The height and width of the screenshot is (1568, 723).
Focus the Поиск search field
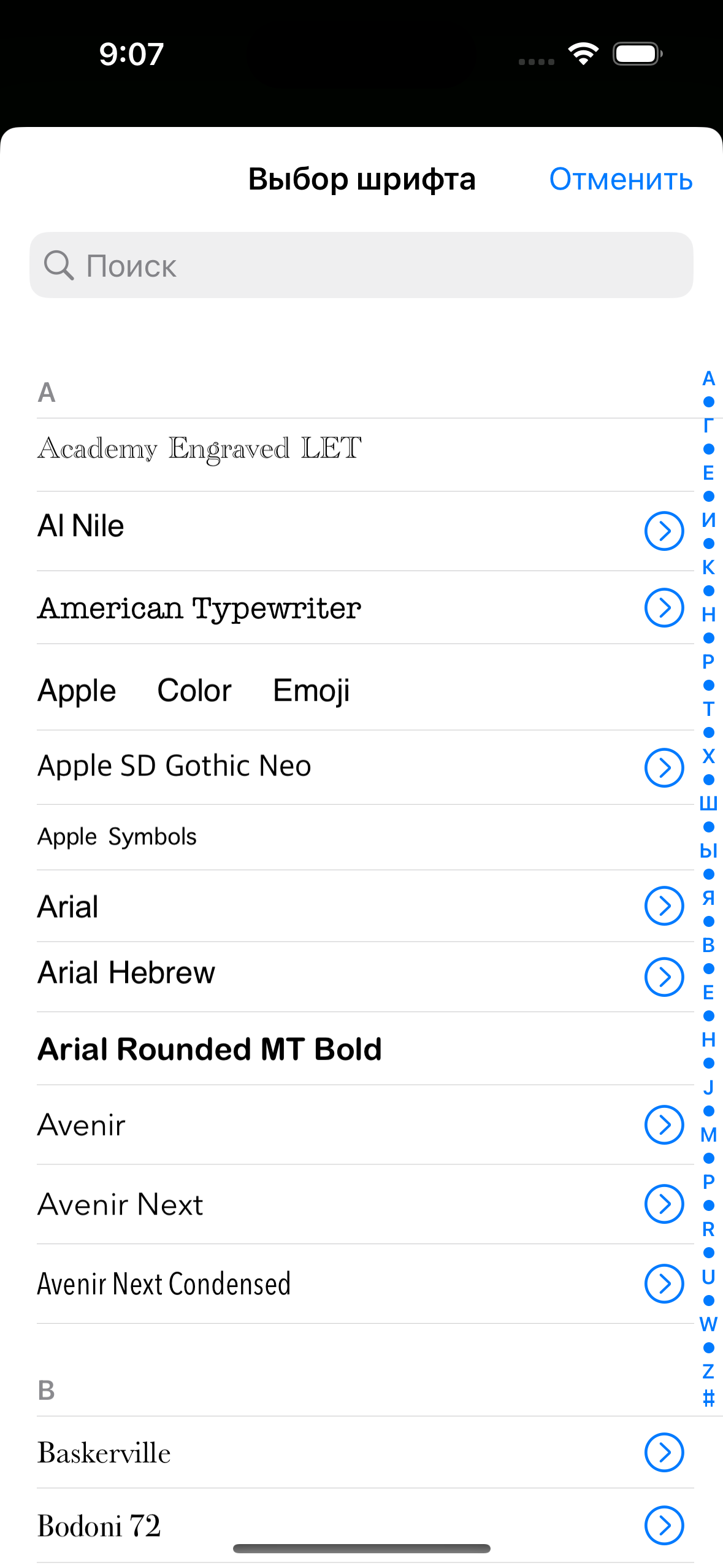point(361,266)
